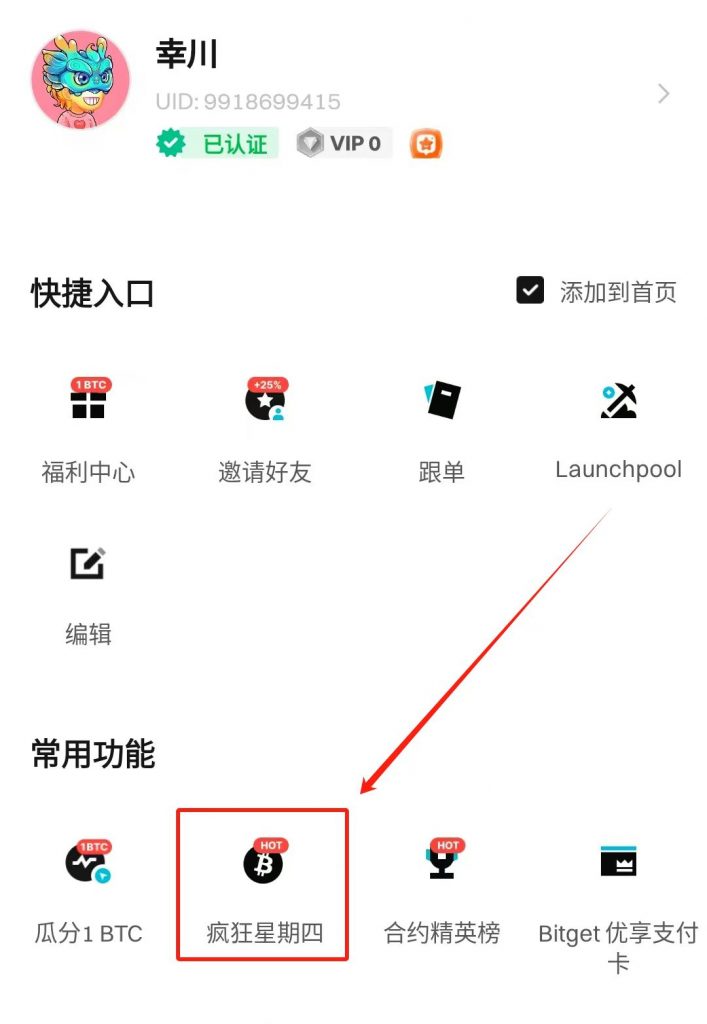Tap 编辑 to edit shortcuts
Viewport: 707px width, 1024px height.
[88, 592]
